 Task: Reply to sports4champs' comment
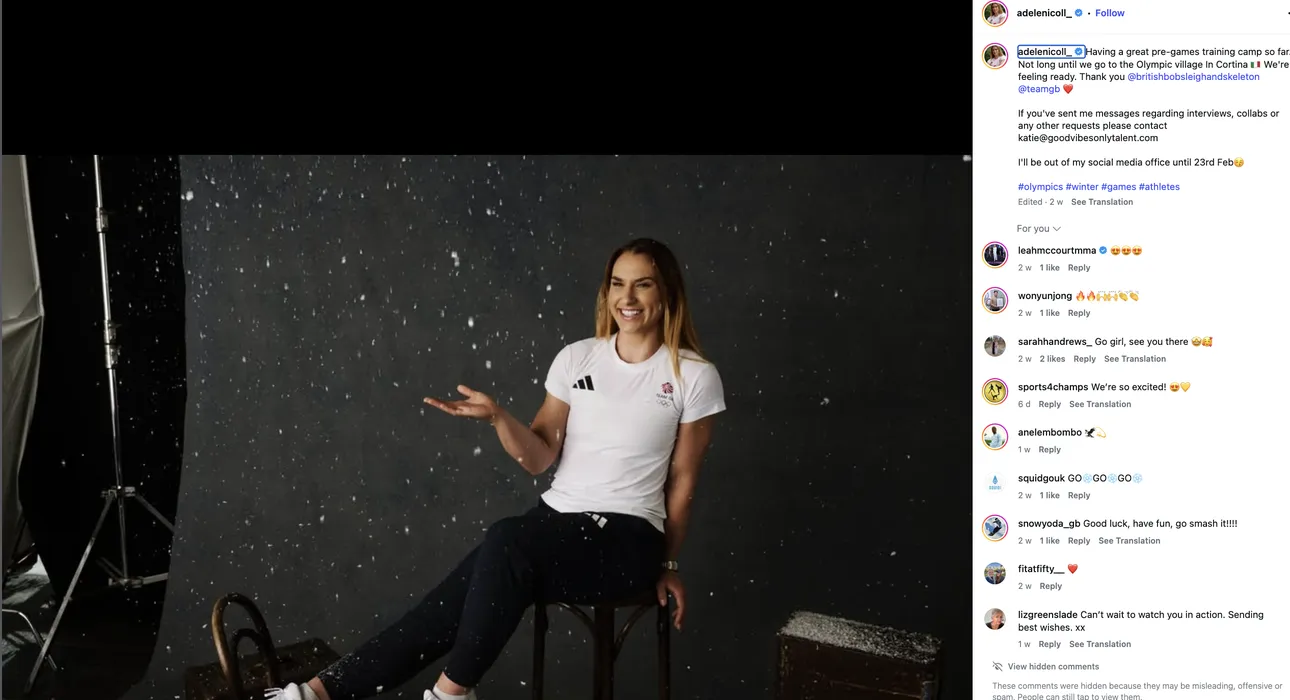pos(1049,404)
